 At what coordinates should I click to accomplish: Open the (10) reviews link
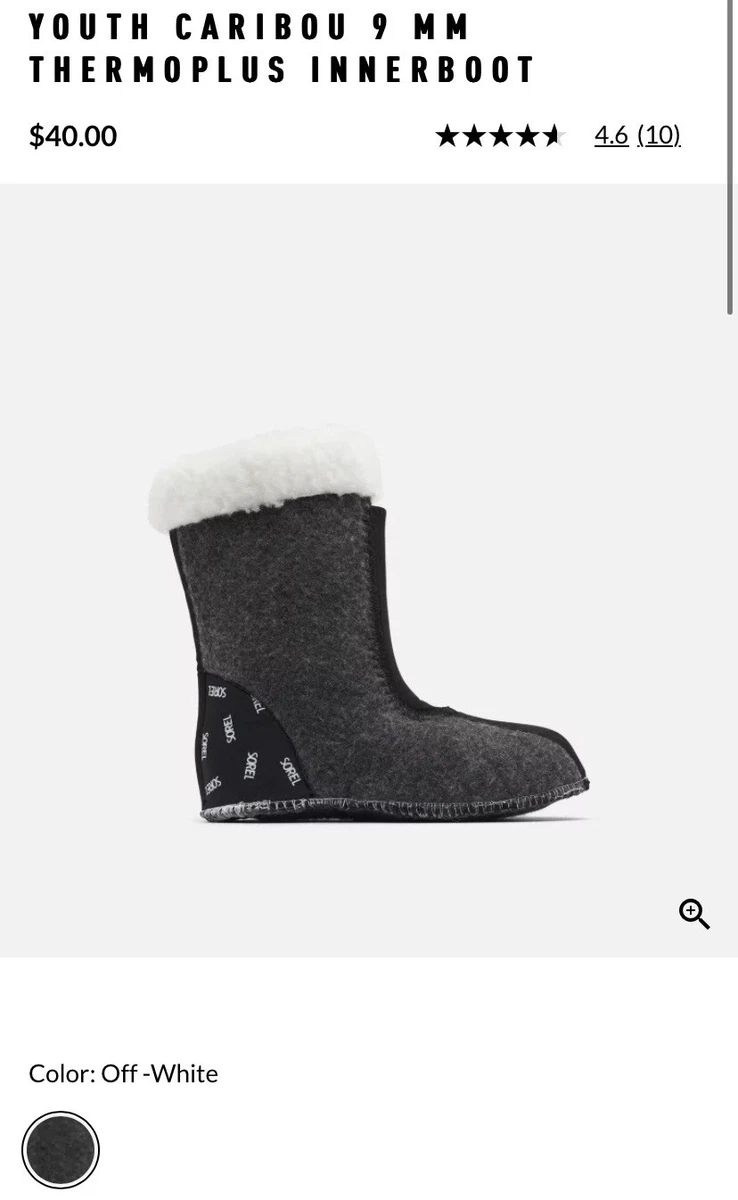[x=659, y=135]
